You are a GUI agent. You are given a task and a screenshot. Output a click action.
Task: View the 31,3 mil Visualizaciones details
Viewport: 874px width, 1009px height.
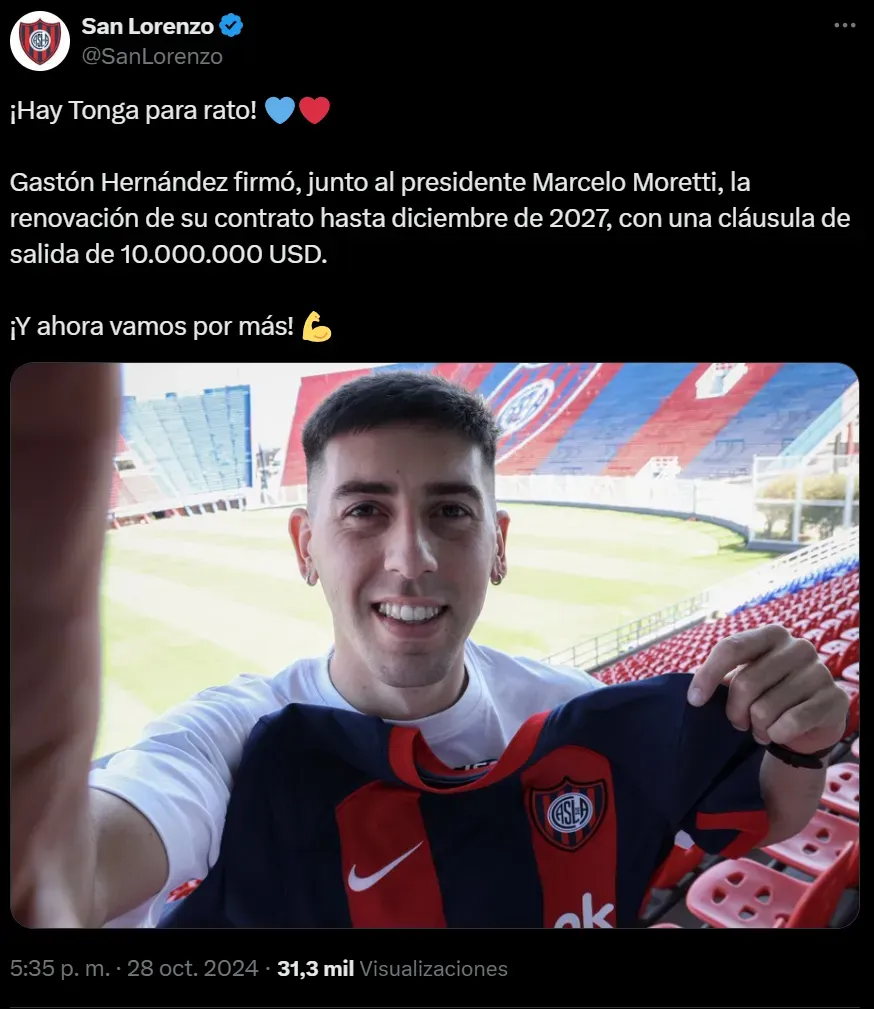tap(392, 968)
